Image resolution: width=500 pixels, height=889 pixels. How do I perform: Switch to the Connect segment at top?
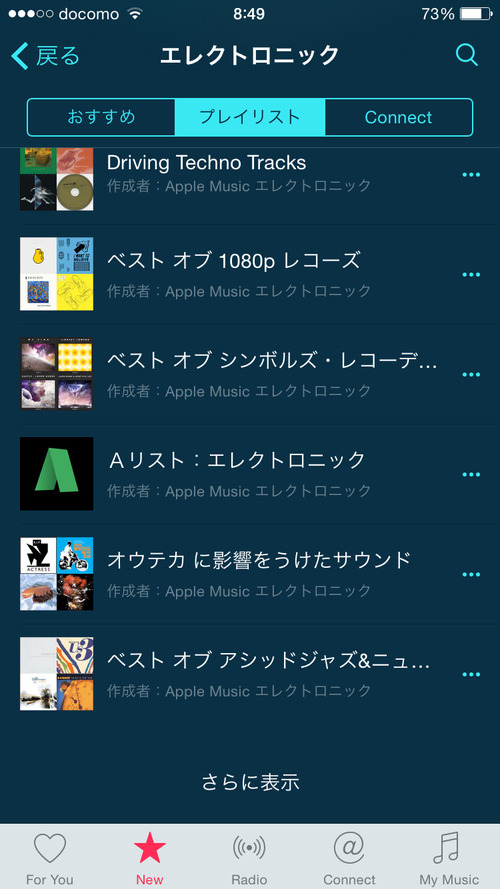point(399,117)
